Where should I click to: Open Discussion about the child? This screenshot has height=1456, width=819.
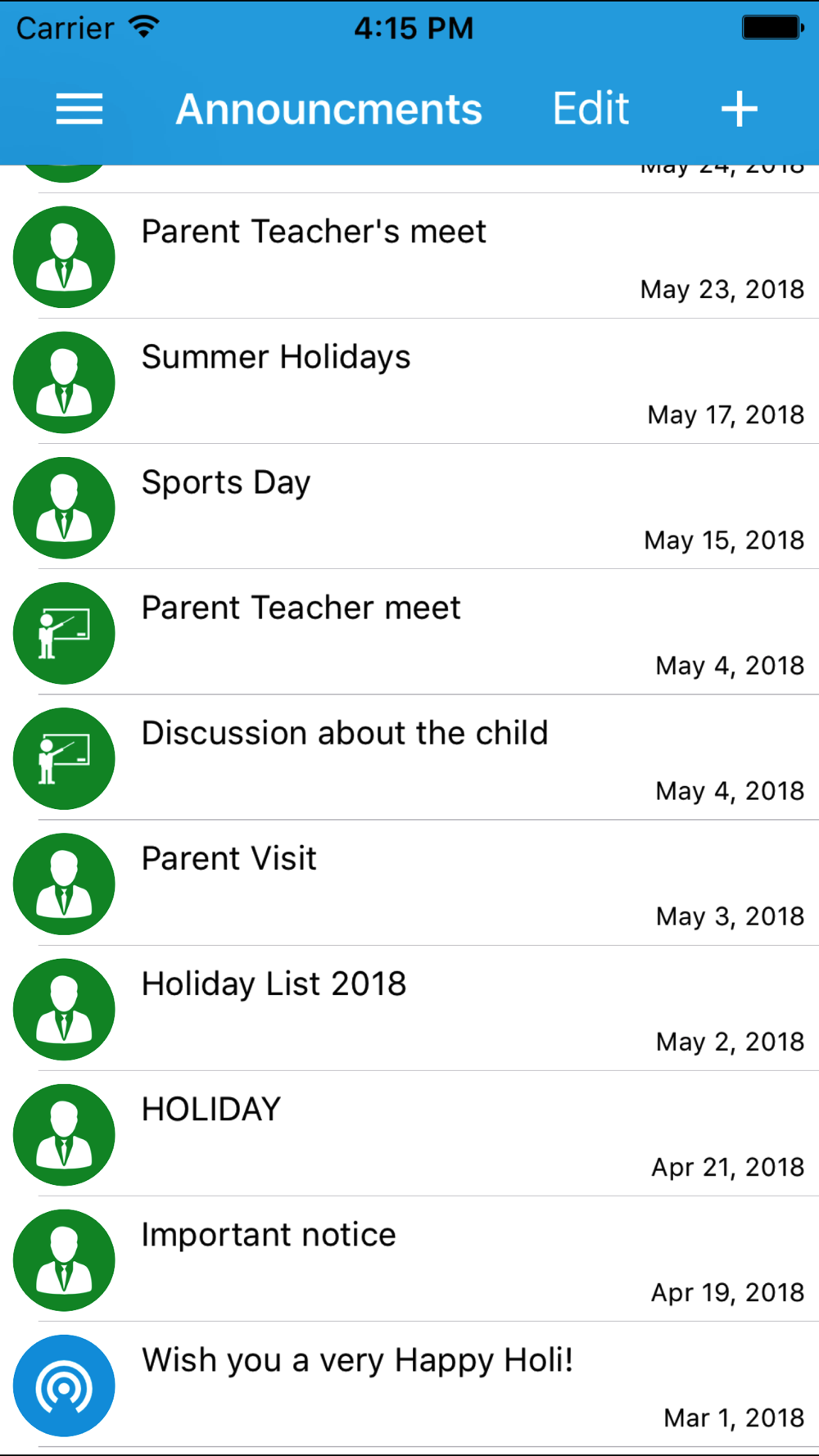coord(409,757)
